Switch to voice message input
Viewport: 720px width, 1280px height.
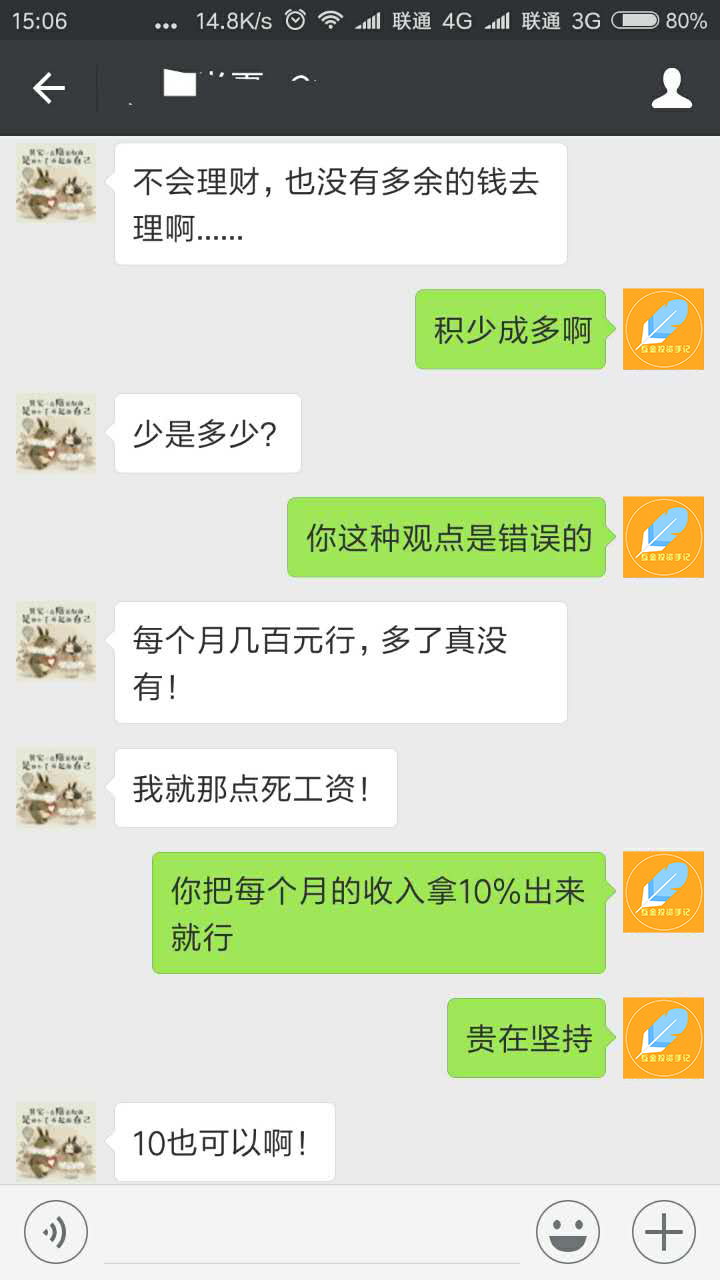pyautogui.click(x=56, y=1231)
